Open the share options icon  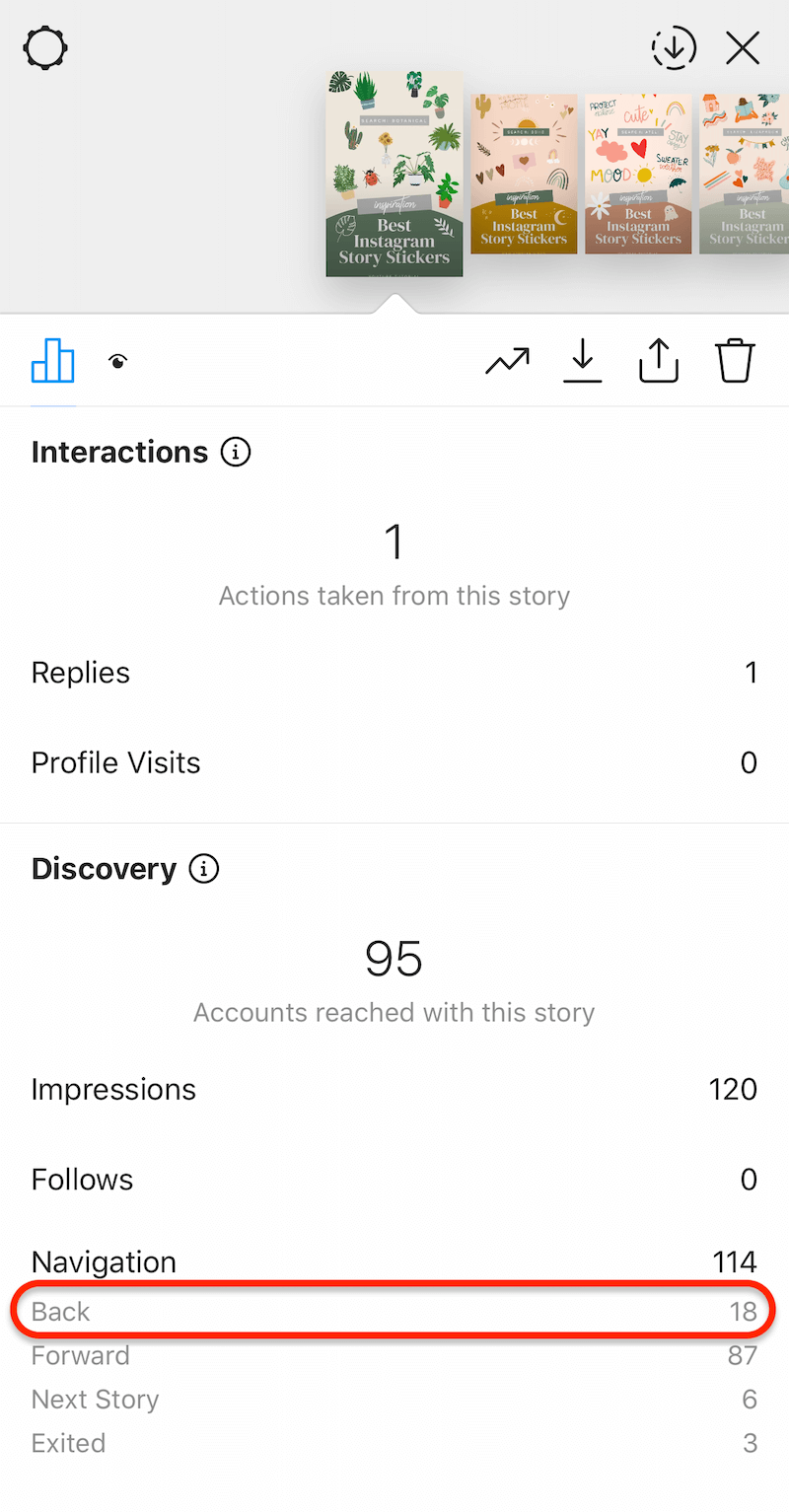point(658,361)
